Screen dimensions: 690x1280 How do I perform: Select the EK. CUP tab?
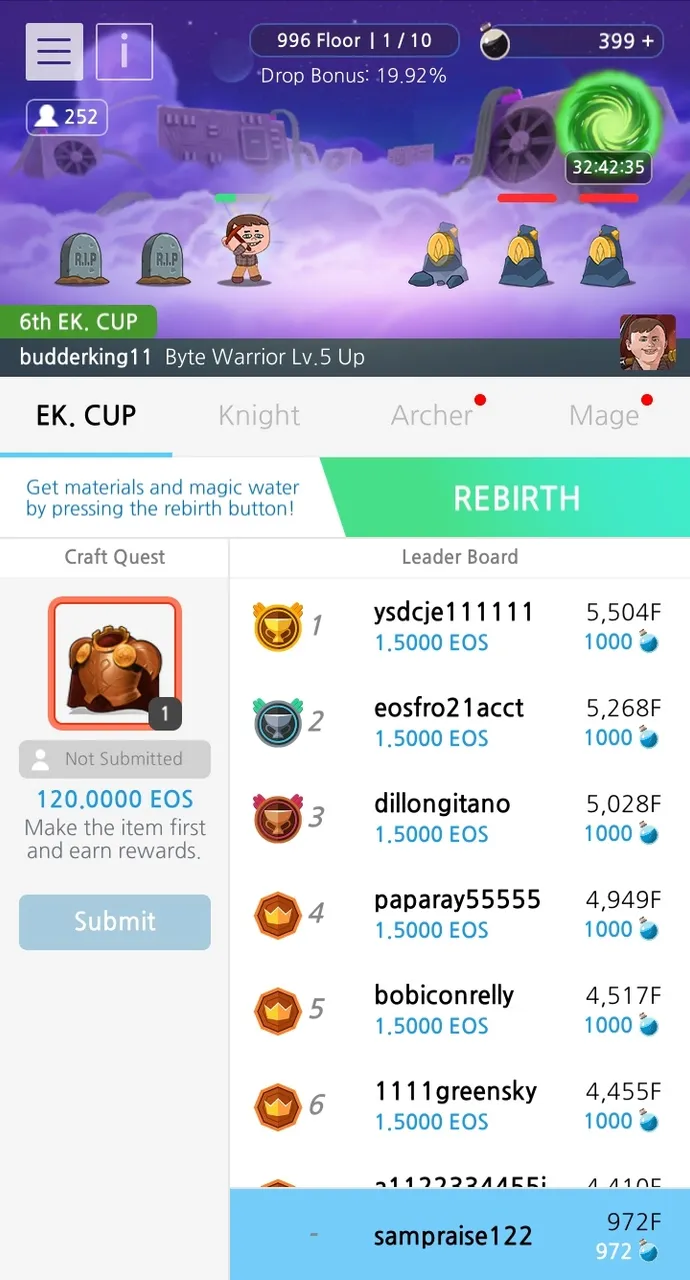click(86, 416)
